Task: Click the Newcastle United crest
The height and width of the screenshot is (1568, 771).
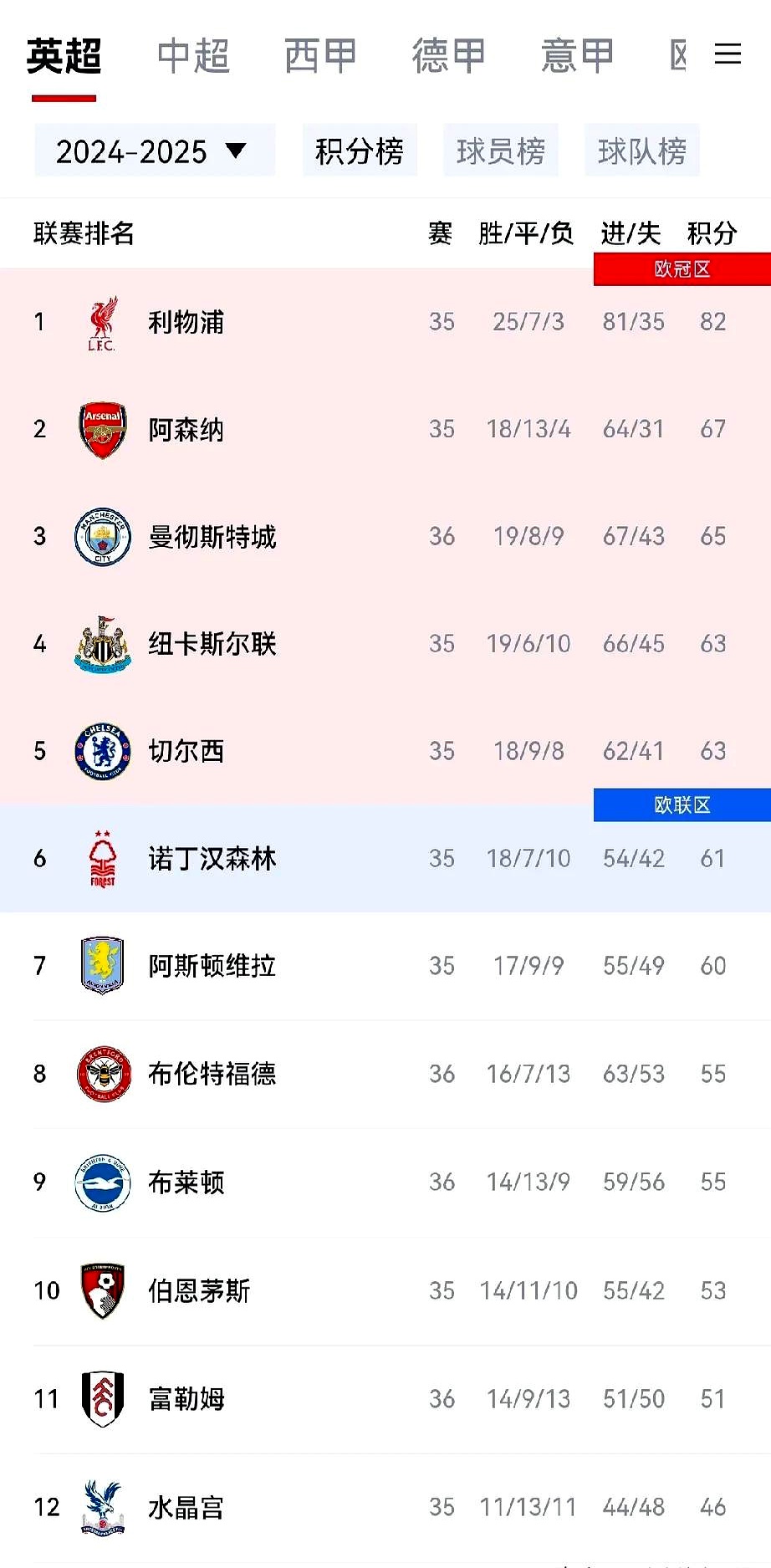Action: click(102, 644)
